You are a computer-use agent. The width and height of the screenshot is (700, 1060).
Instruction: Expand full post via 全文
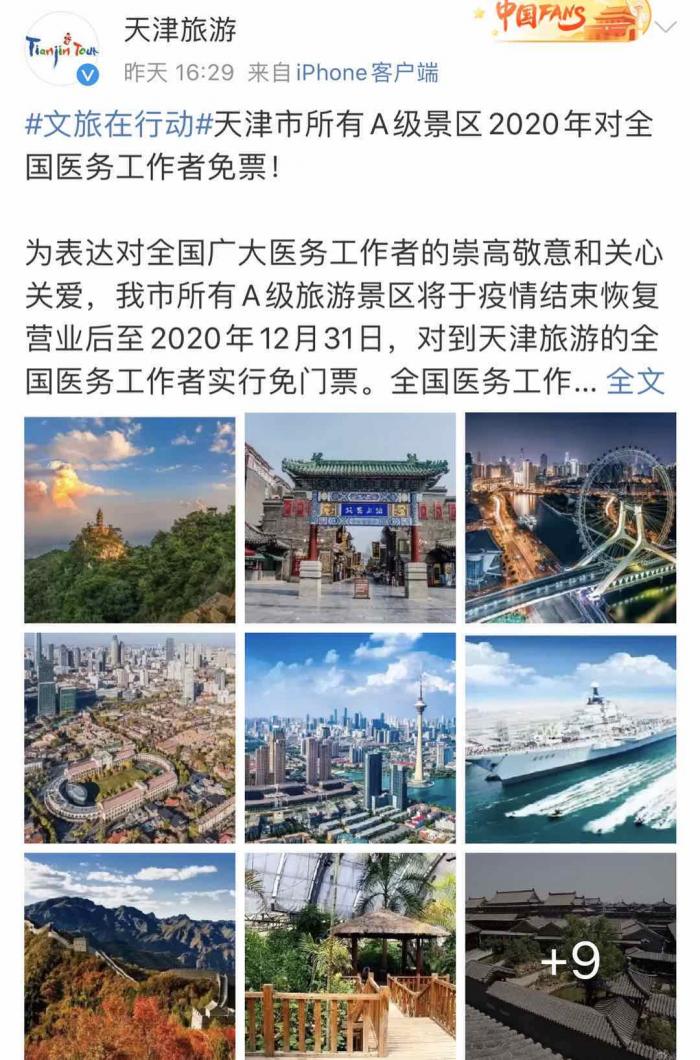pos(635,380)
